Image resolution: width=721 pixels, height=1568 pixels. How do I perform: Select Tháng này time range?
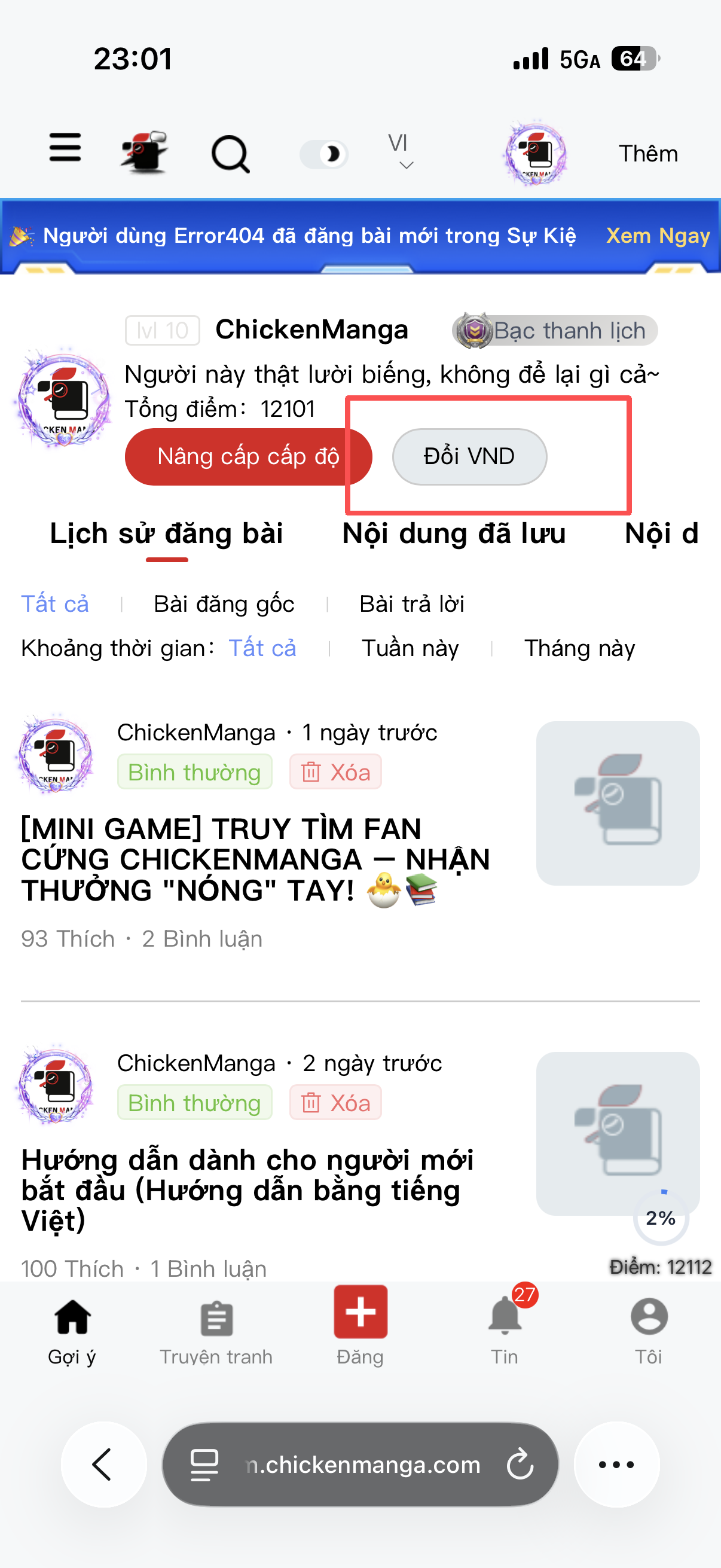point(579,648)
